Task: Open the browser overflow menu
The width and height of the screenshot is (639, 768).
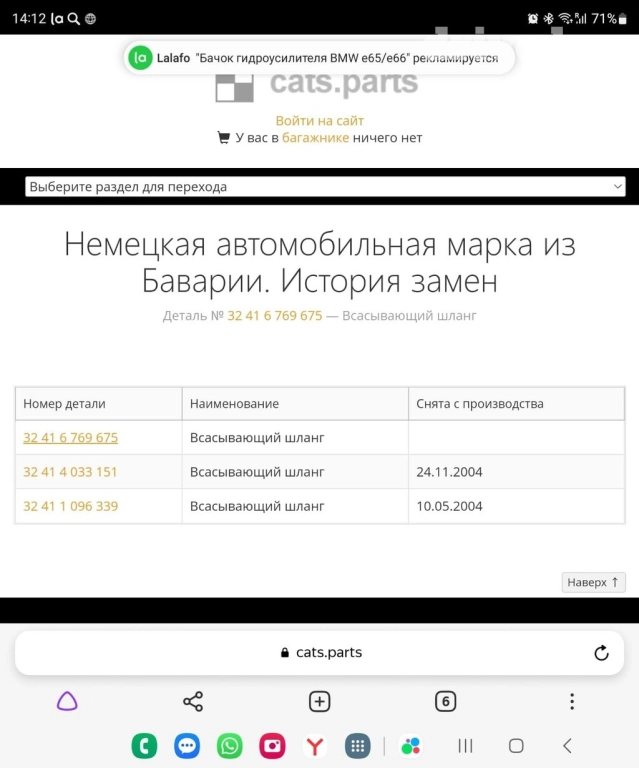Action: click(x=572, y=702)
